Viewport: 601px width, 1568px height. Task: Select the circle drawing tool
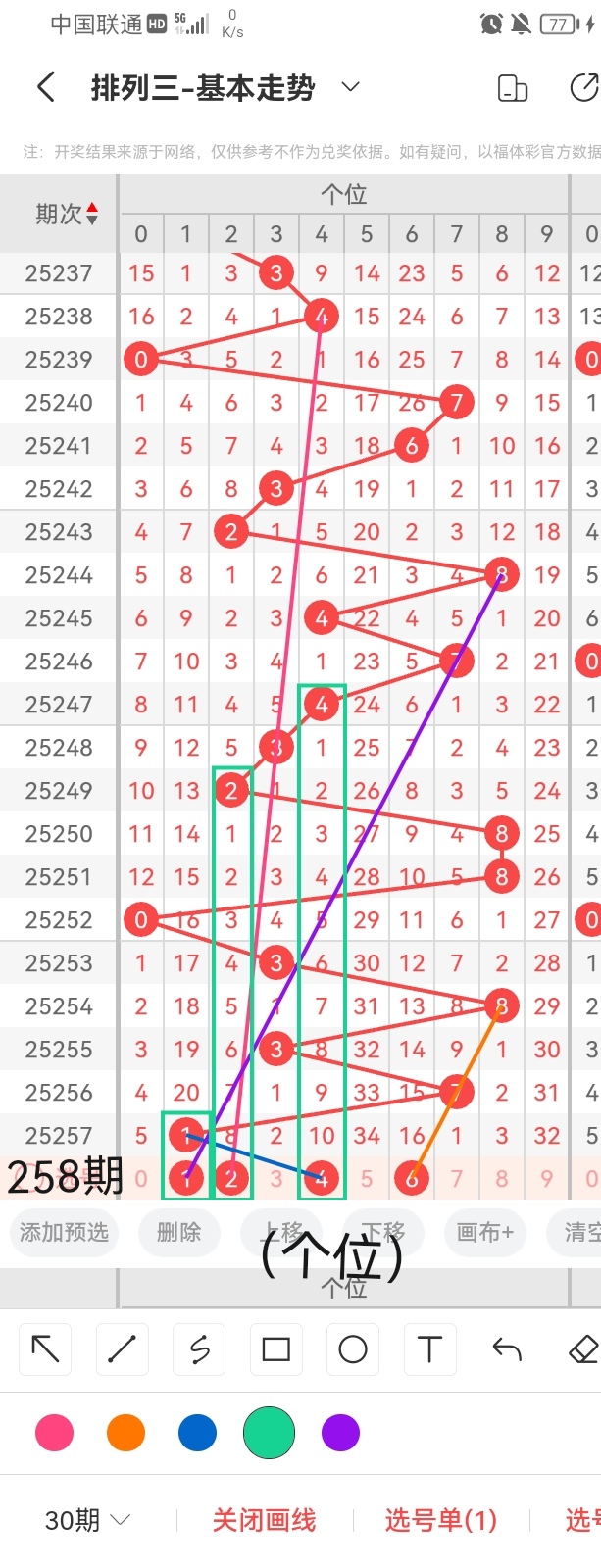352,1349
